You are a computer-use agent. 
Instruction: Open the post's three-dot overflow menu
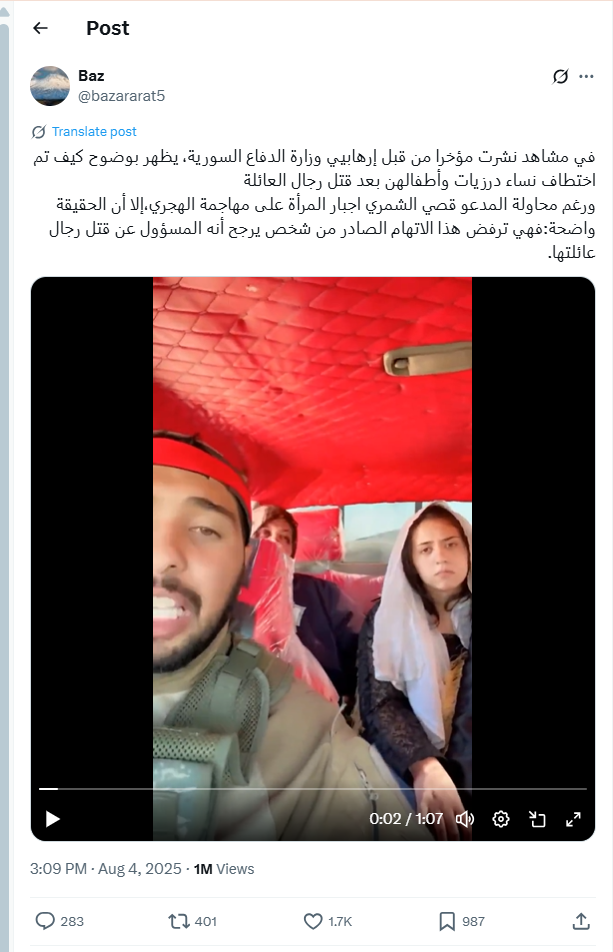point(589,77)
